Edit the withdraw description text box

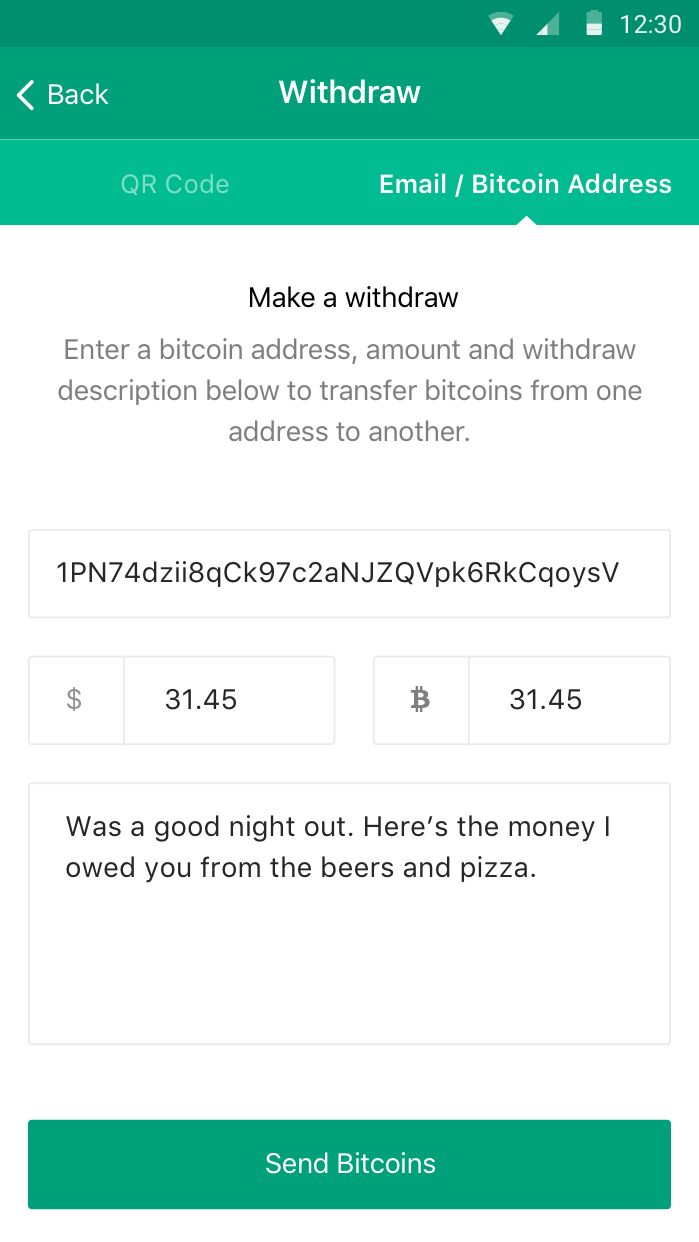click(x=349, y=914)
